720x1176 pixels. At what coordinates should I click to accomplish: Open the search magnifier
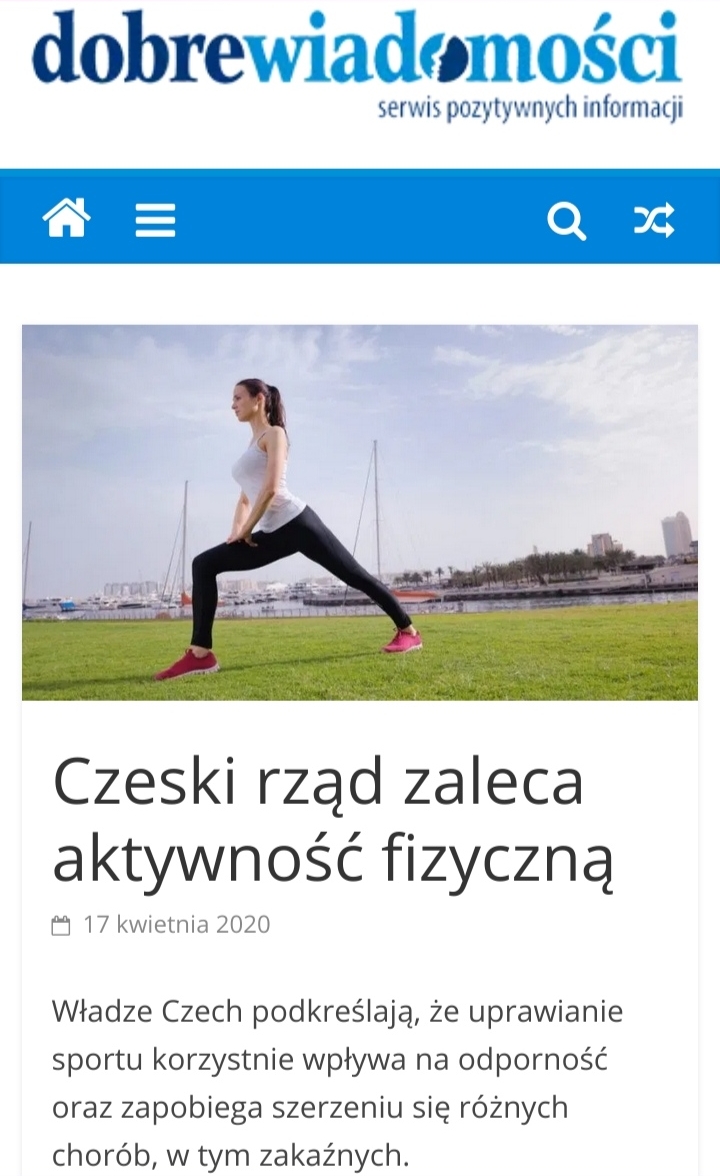click(x=566, y=220)
